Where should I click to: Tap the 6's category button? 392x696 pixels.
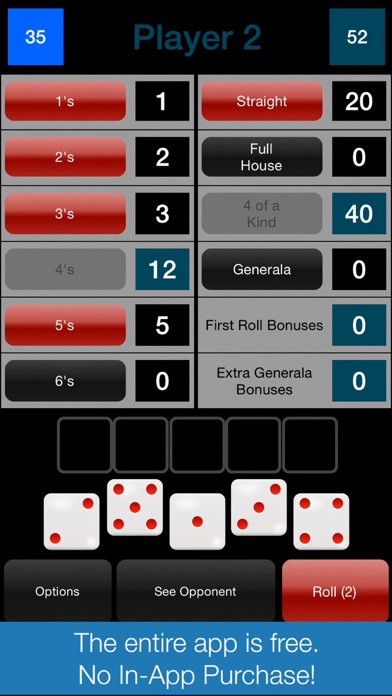click(x=65, y=381)
